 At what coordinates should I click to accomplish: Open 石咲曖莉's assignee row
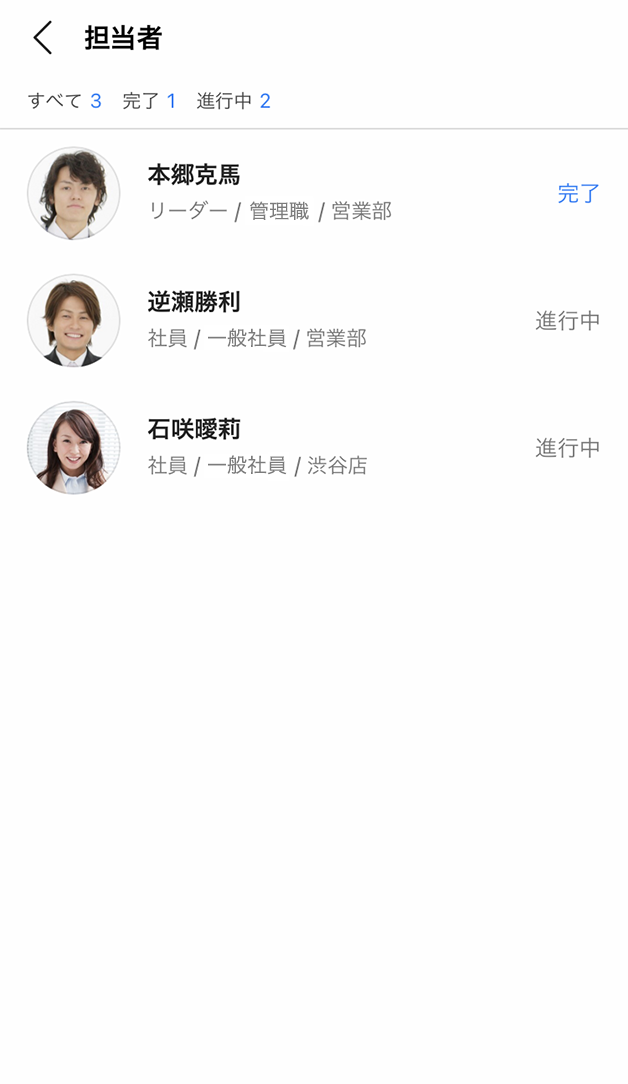click(313, 447)
